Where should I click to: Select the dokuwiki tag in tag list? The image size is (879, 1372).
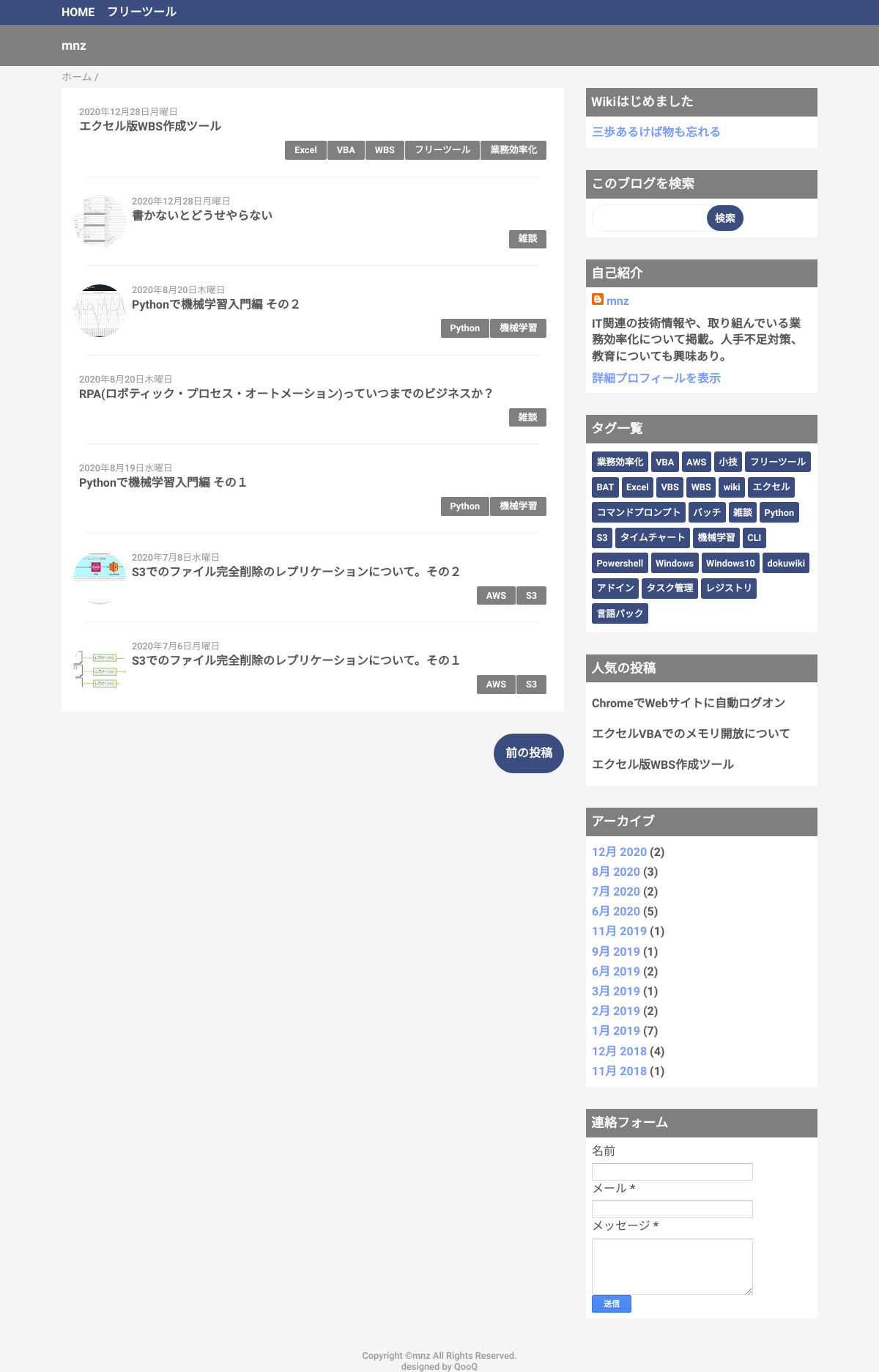785,563
